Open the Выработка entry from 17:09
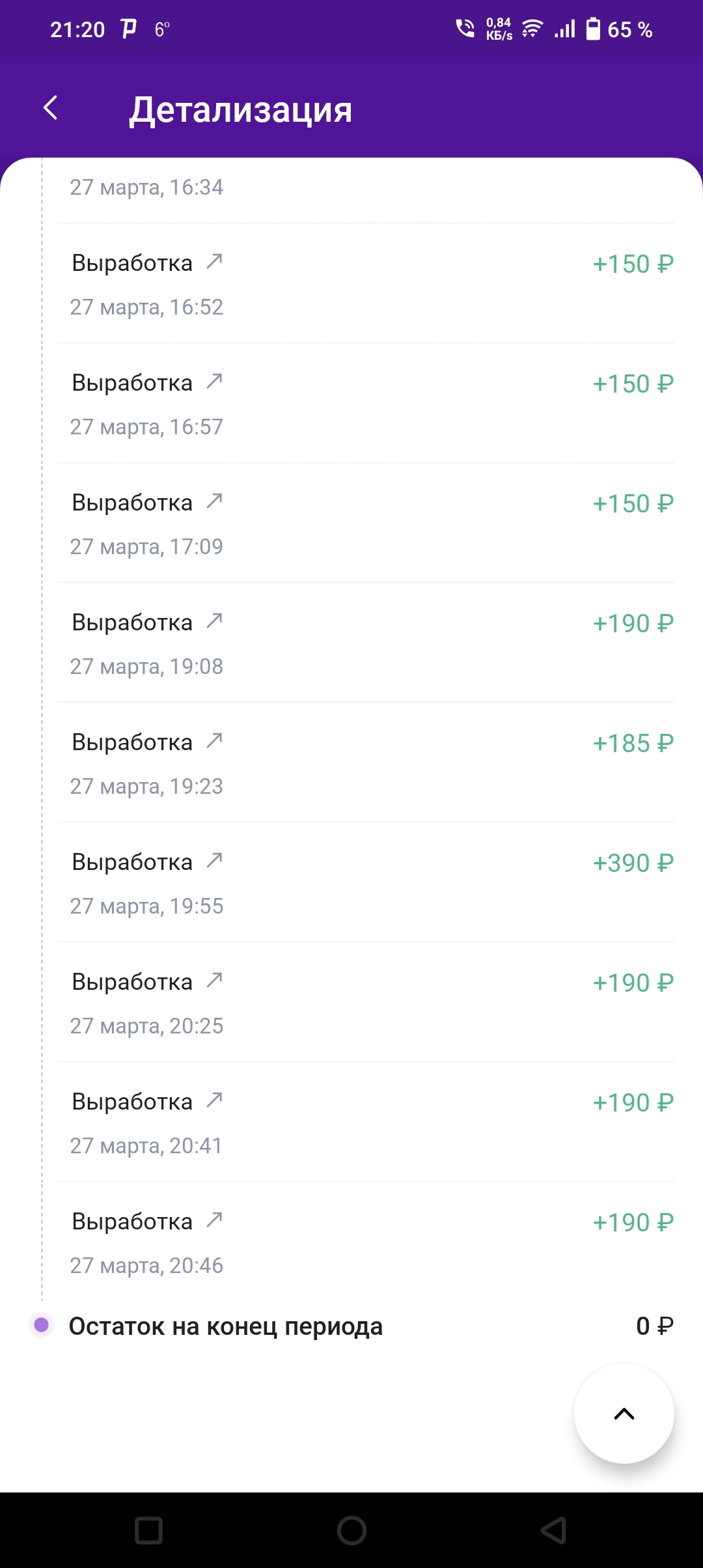Screen dimensions: 703x1568 point(366,524)
